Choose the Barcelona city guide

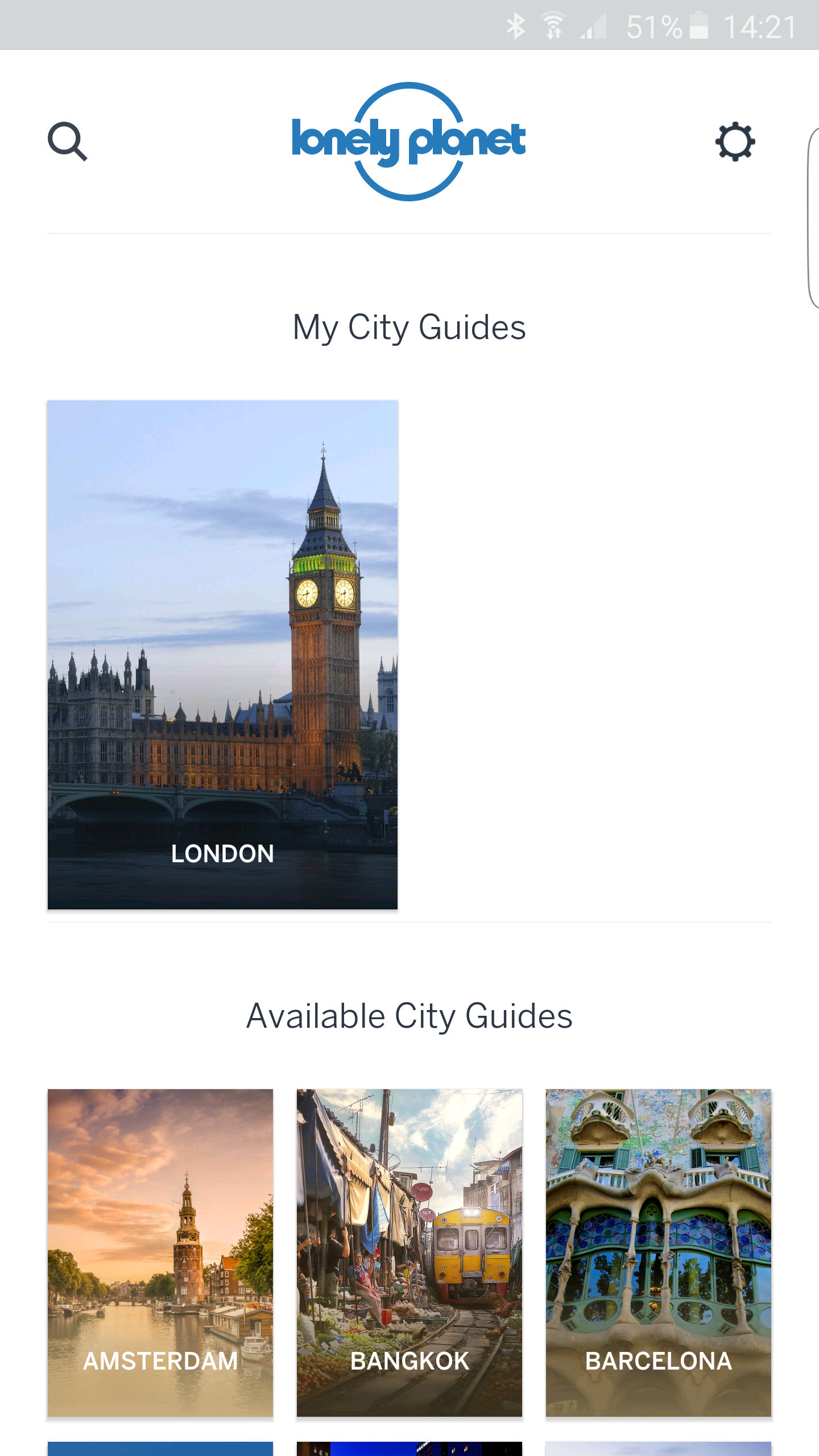tap(658, 1252)
